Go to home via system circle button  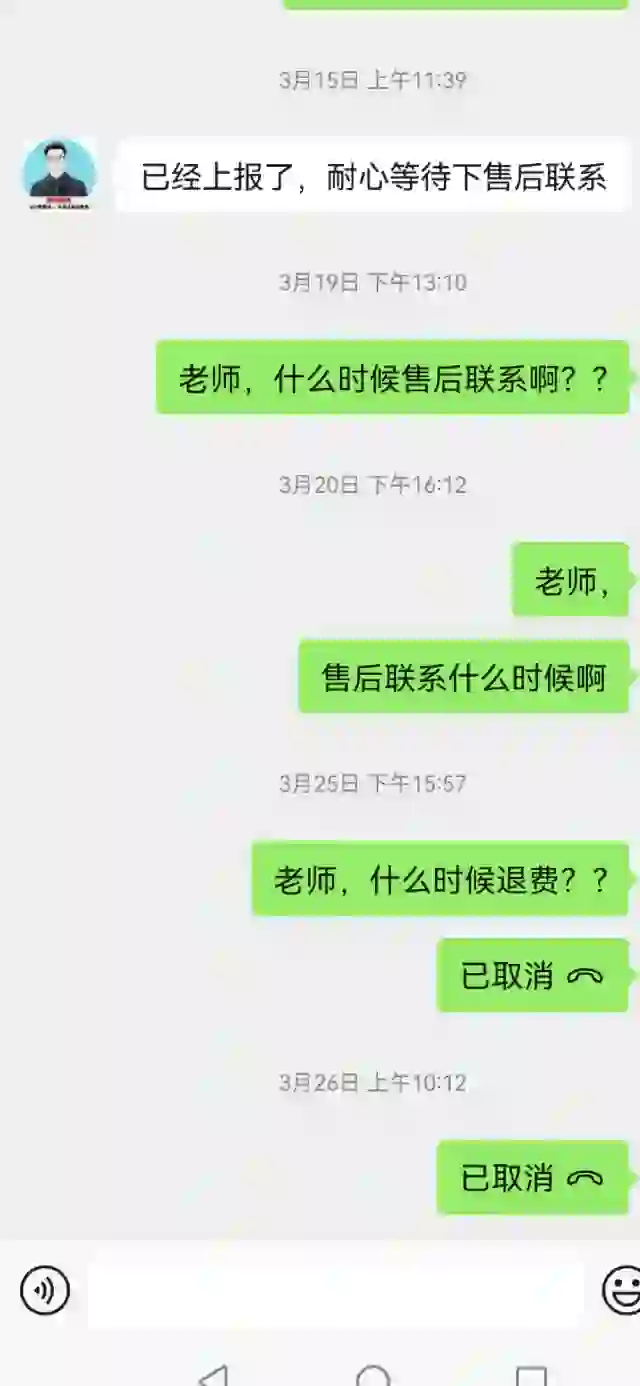(x=373, y=1377)
